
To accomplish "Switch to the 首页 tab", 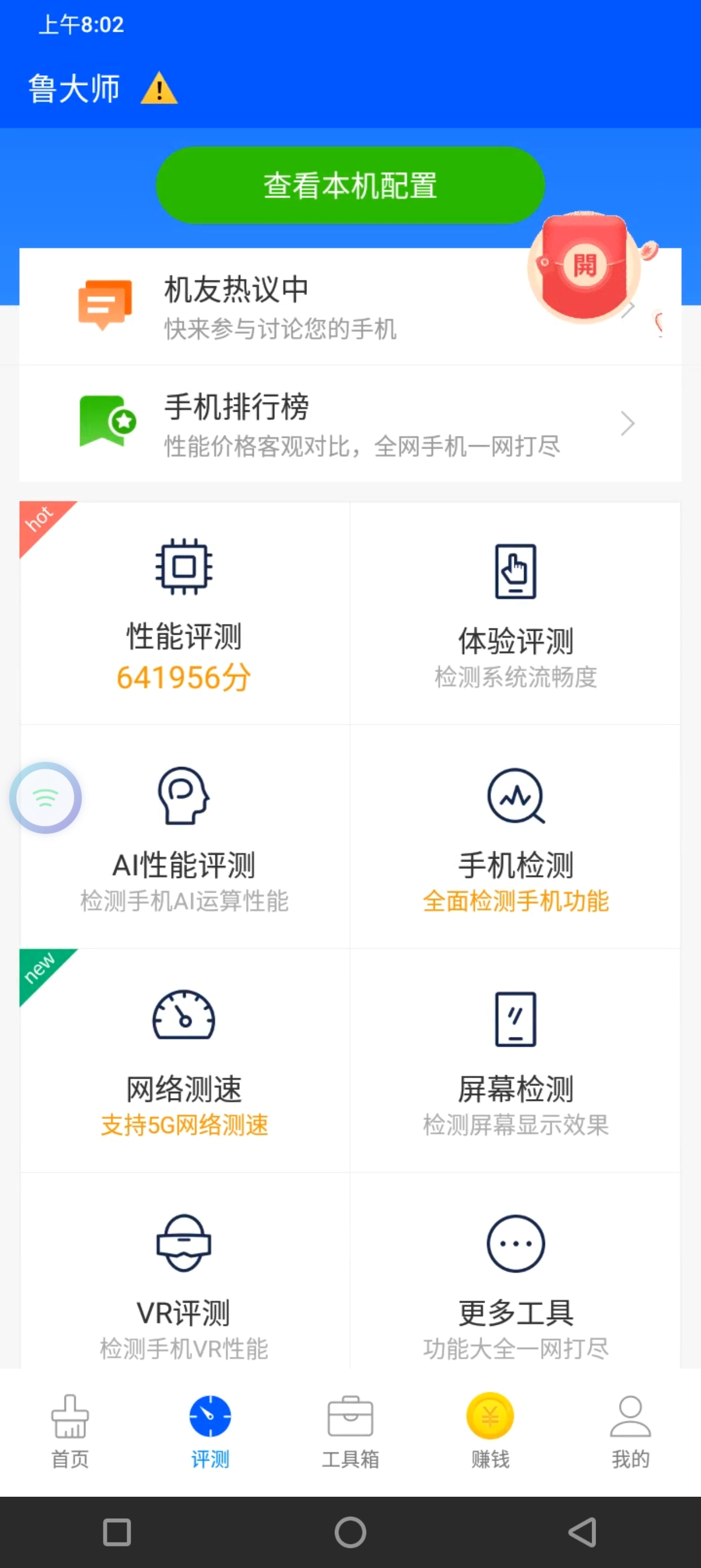I will (x=70, y=1432).
